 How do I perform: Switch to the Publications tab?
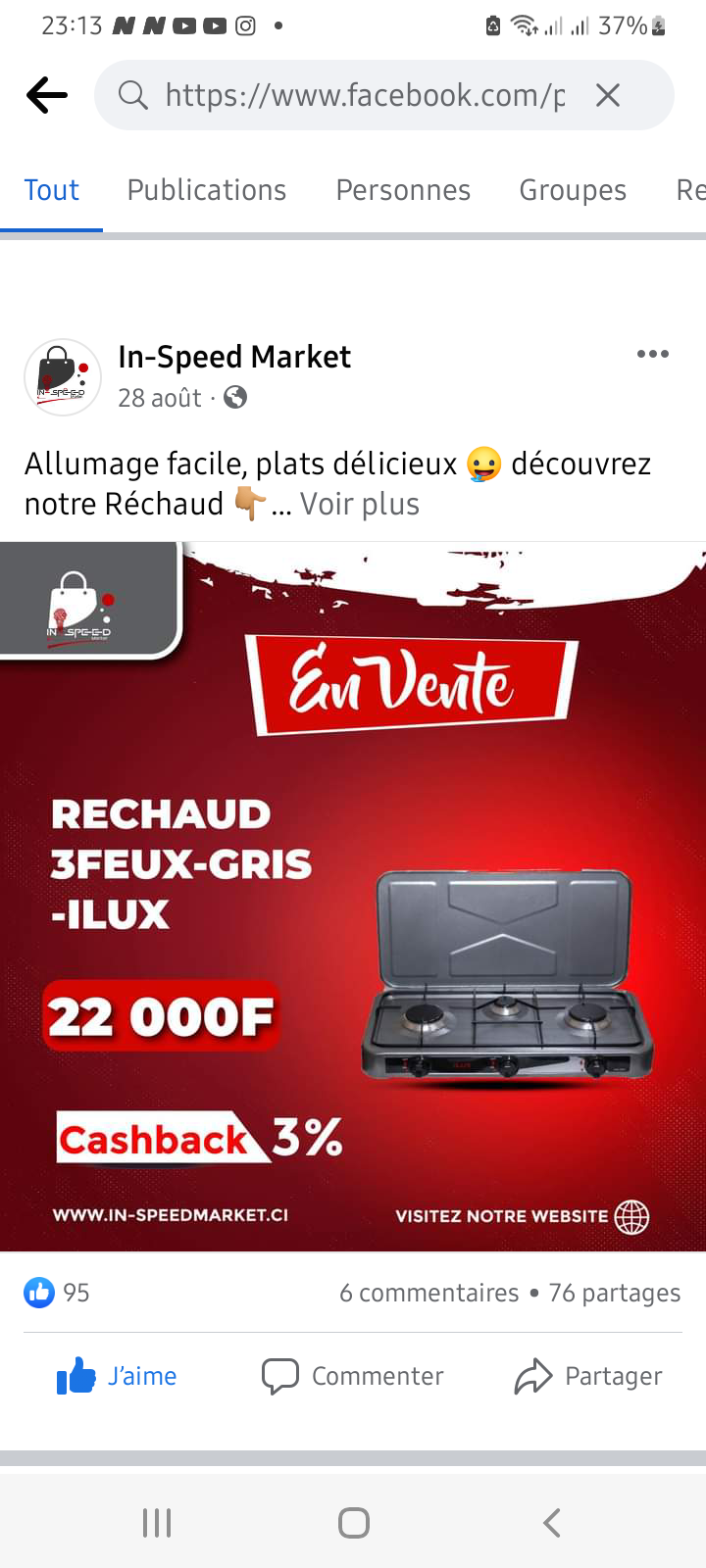point(207,190)
